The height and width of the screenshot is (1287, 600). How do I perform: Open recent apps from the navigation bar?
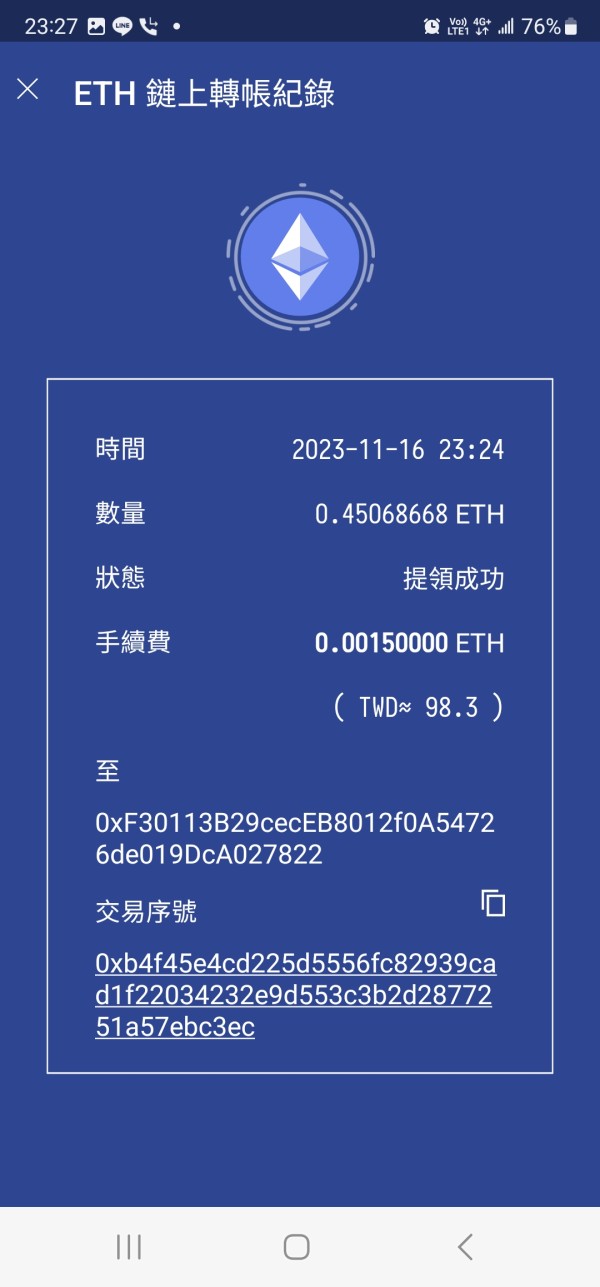(129, 1246)
